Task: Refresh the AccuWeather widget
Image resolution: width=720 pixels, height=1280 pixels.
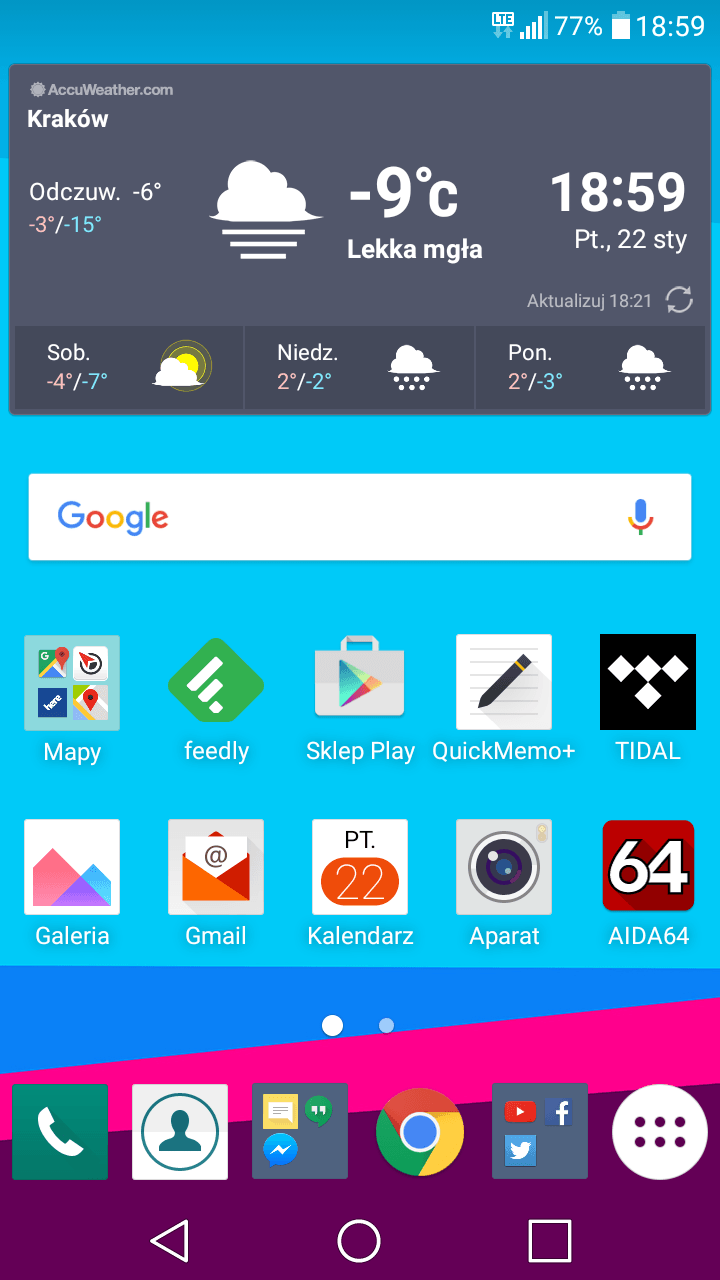Action: pos(679,299)
